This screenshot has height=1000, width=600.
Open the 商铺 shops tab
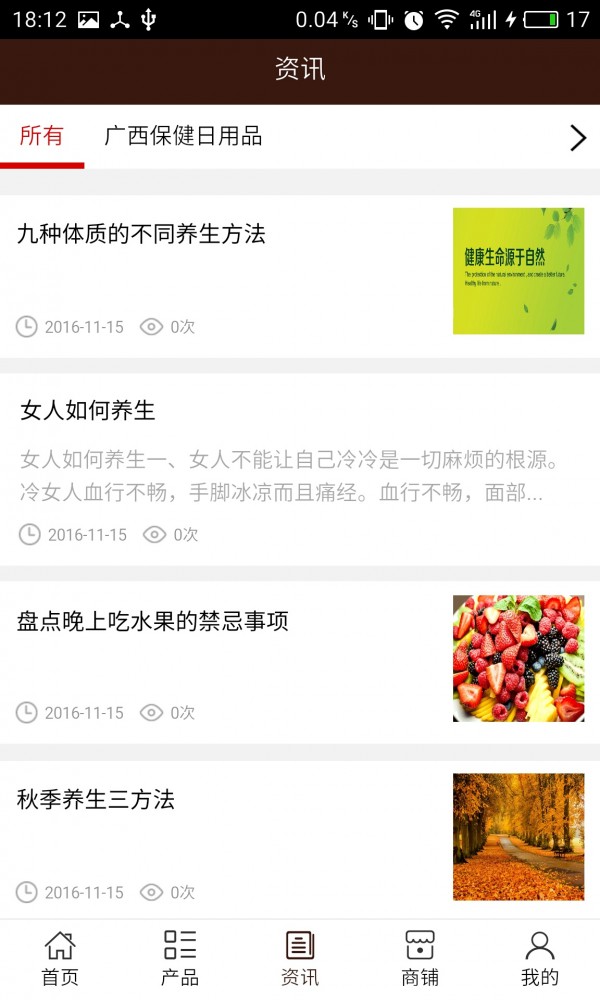[420, 958]
